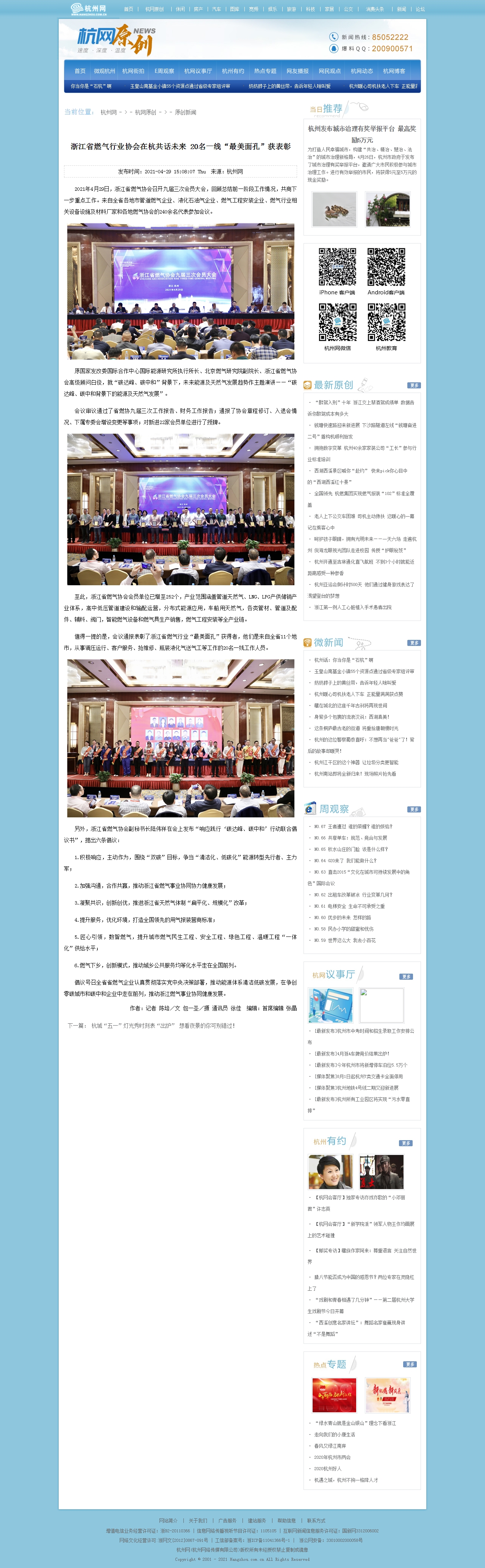Open 杭网街拍 in the blue navigation bar
Screen dimensions: 485x1568
pyautogui.click(x=133, y=71)
